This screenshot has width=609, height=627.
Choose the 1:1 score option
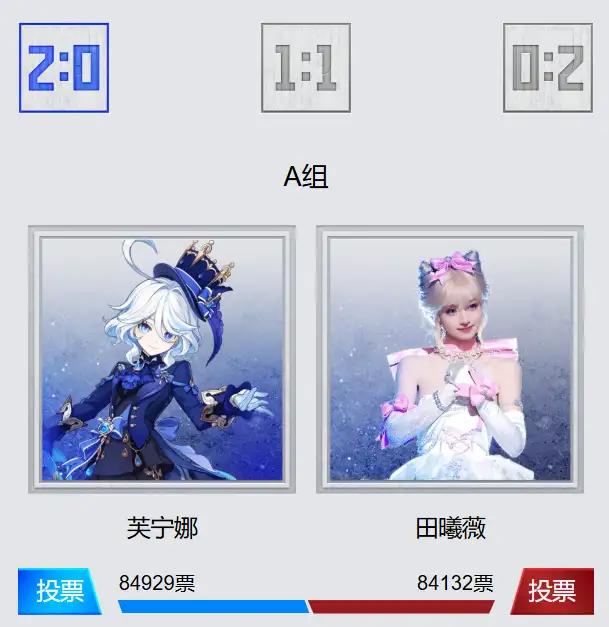click(x=305, y=68)
